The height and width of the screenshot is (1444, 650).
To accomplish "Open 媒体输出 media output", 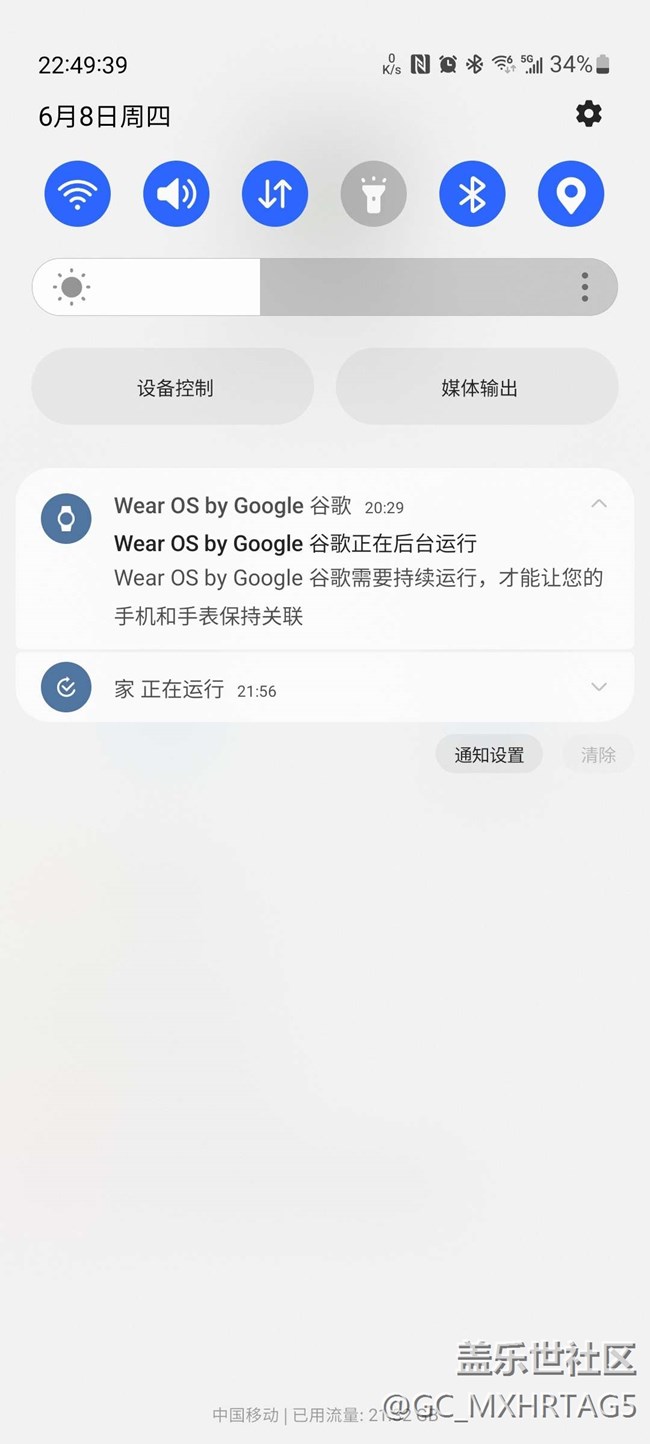I will [x=478, y=387].
